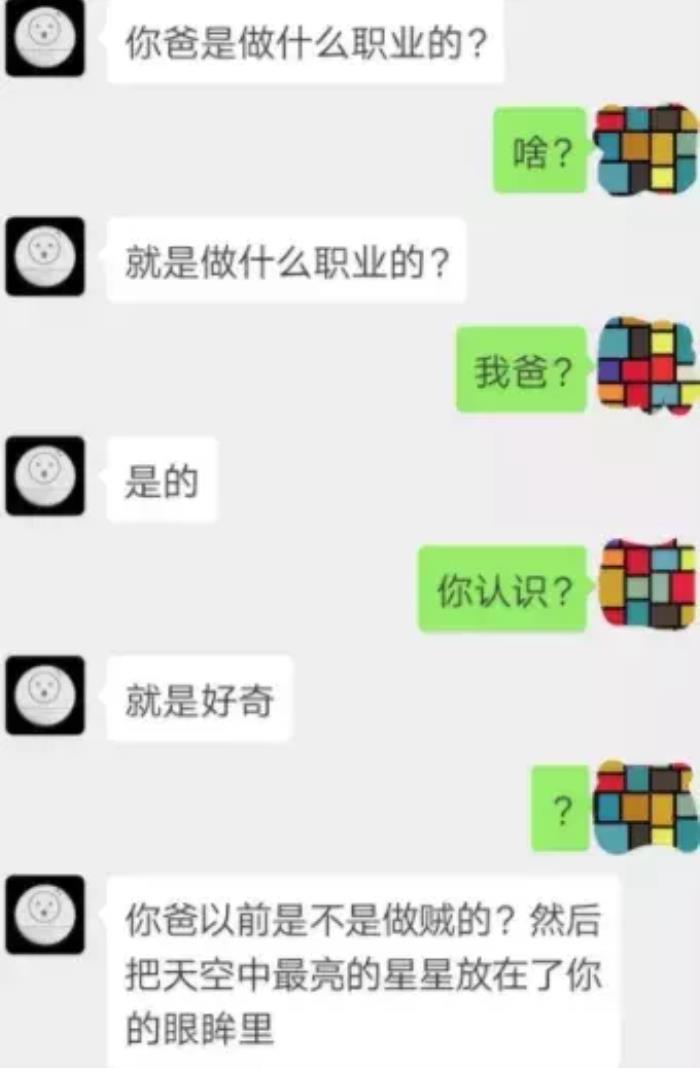Image resolution: width=700 pixels, height=1068 pixels.
Task: Open sender's avatar beside 是的
Action: pyautogui.click(x=44, y=476)
